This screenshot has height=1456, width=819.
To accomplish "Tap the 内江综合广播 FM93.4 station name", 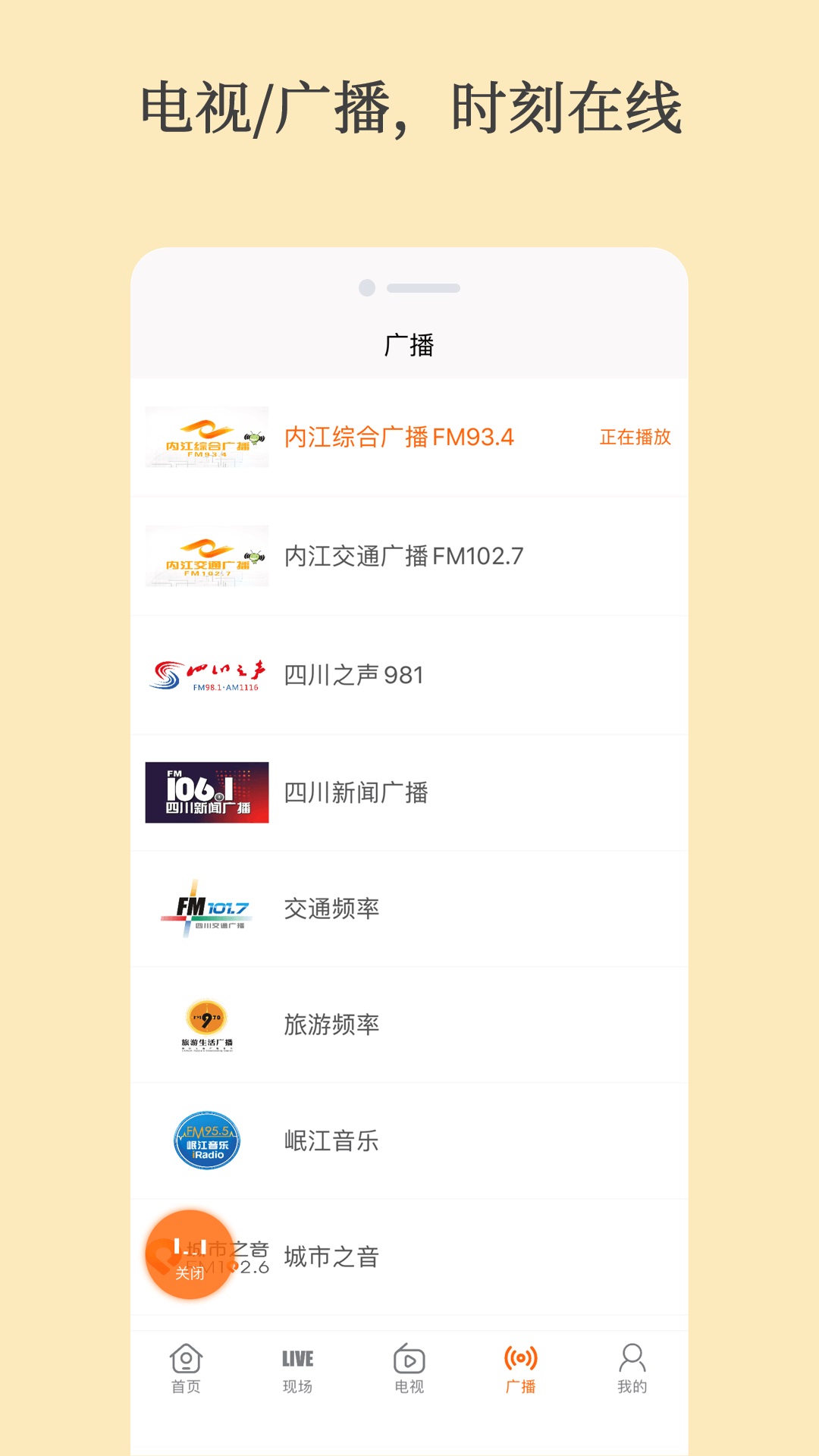I will (398, 438).
